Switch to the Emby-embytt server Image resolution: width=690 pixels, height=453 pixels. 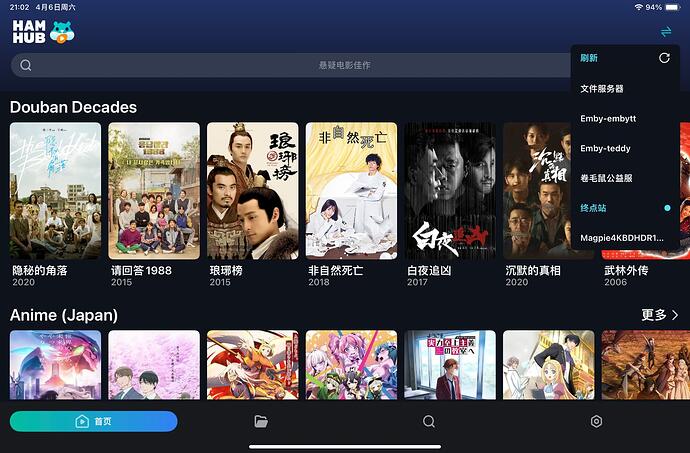coord(625,118)
